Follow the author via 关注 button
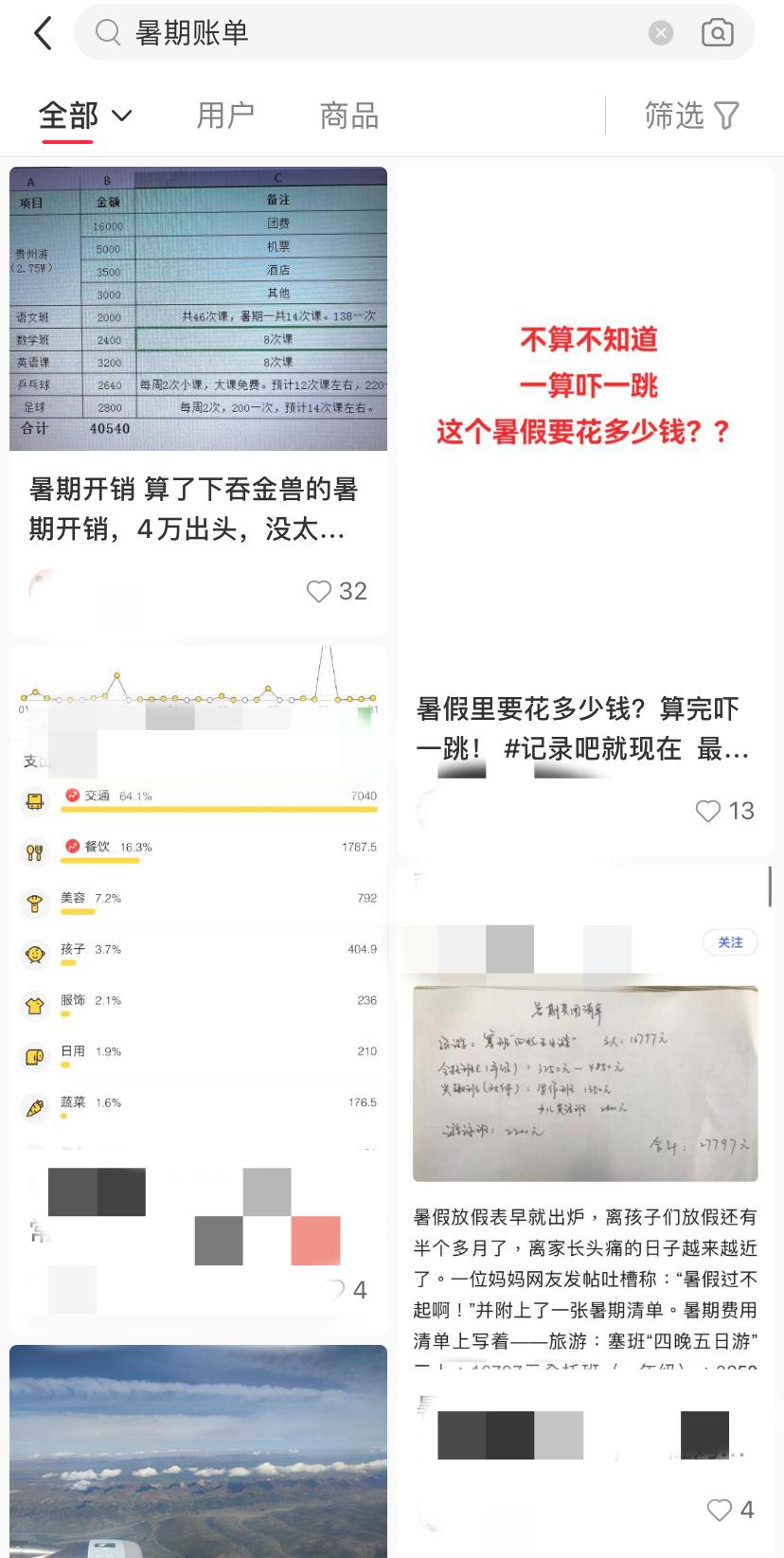This screenshot has height=1558, width=784. [x=730, y=942]
